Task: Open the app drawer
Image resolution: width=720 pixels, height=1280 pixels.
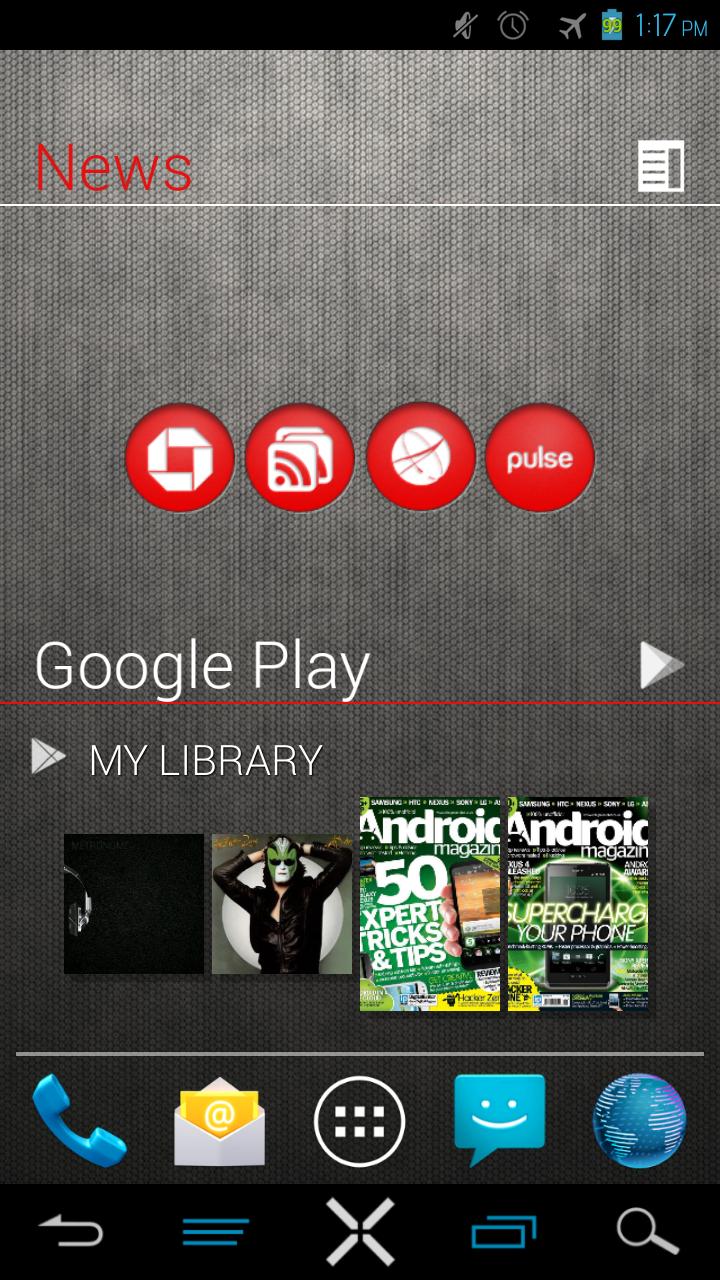Action: pyautogui.click(x=360, y=1121)
